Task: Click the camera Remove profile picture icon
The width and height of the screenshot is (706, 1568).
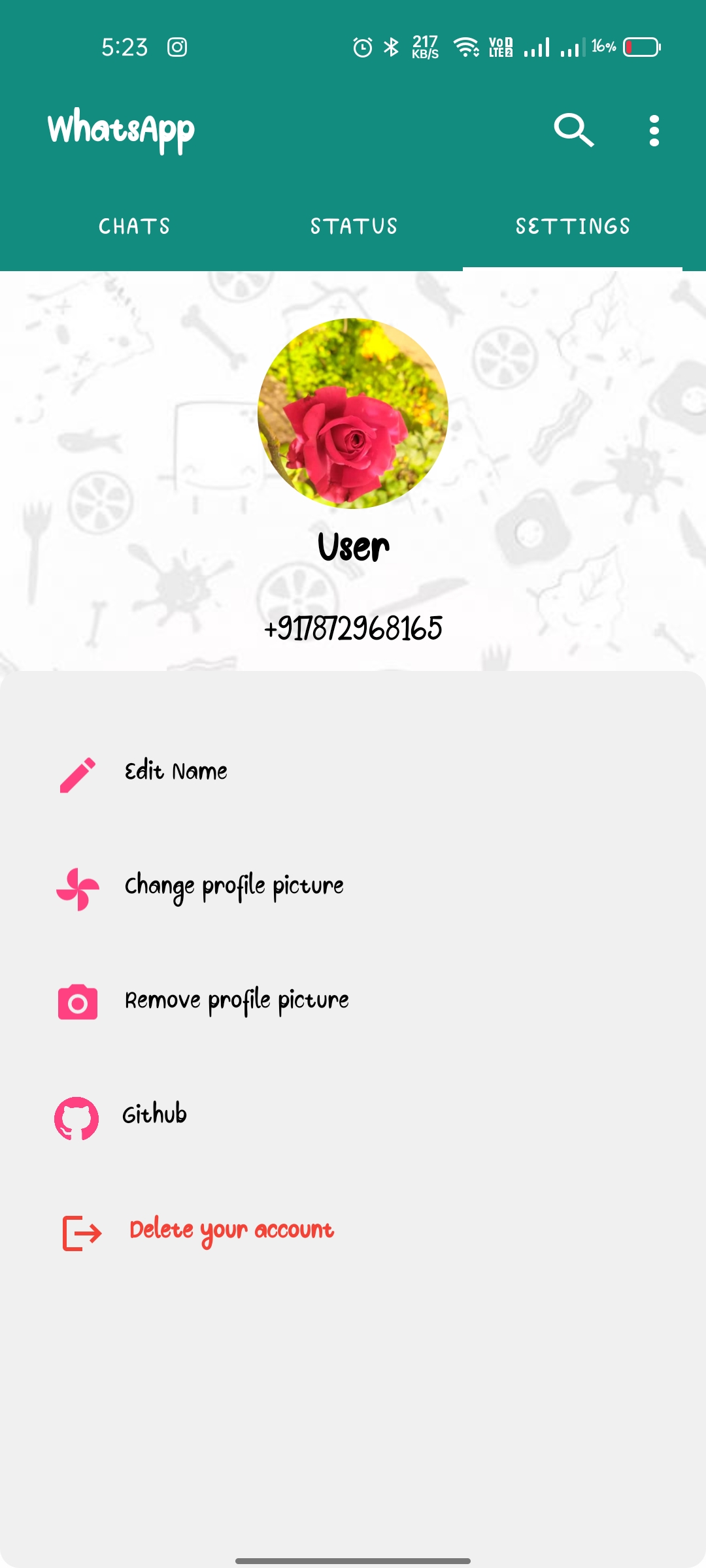Action: pyautogui.click(x=78, y=1001)
